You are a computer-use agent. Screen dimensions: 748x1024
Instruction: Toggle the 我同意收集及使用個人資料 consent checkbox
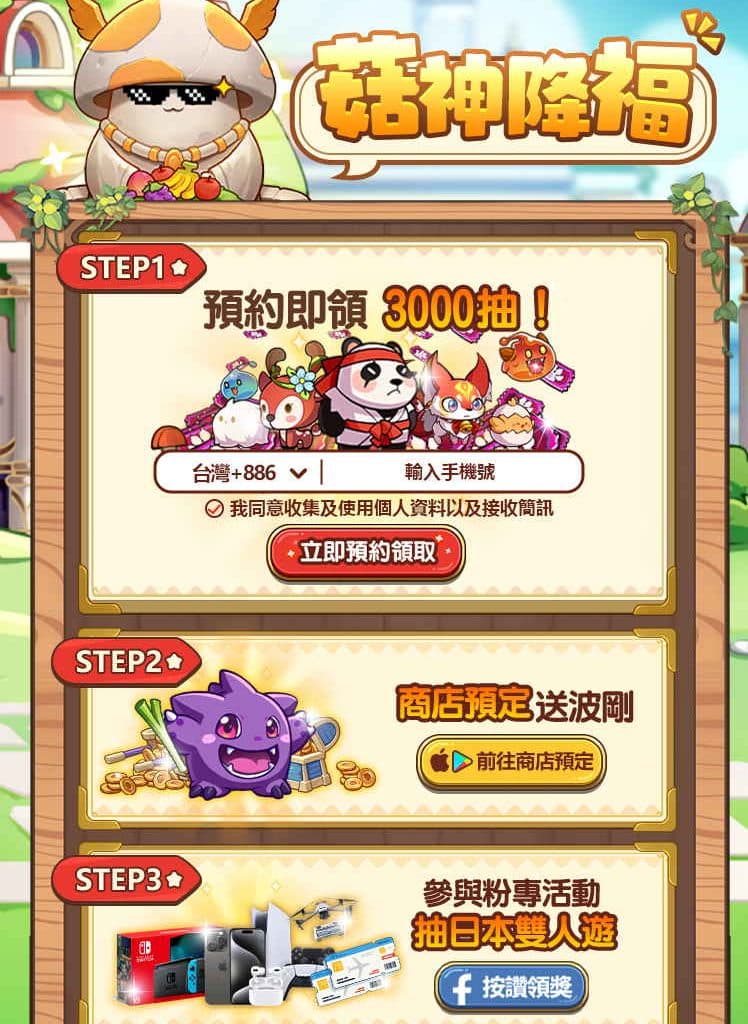[213, 509]
